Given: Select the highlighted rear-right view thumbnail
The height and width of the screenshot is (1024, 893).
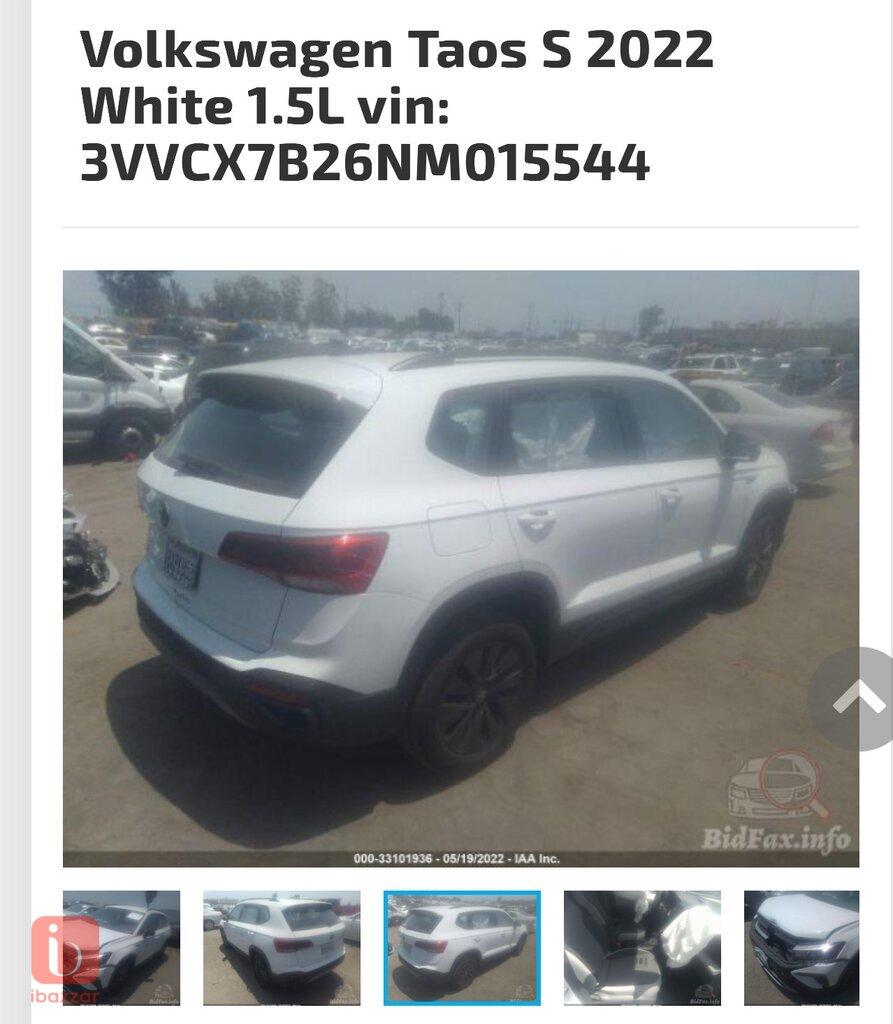Looking at the screenshot, I should 462,947.
